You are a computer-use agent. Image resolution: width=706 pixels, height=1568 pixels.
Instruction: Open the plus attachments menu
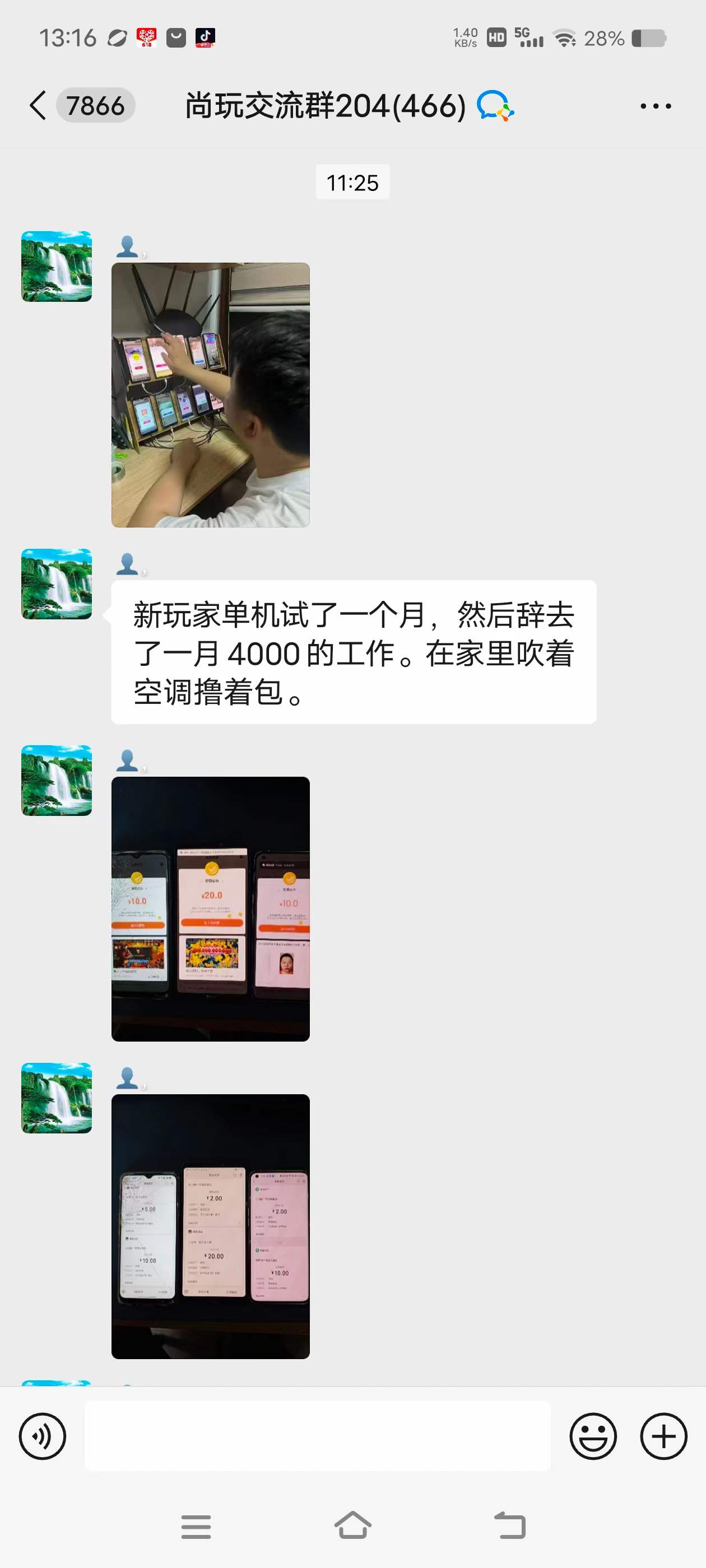(x=663, y=1436)
